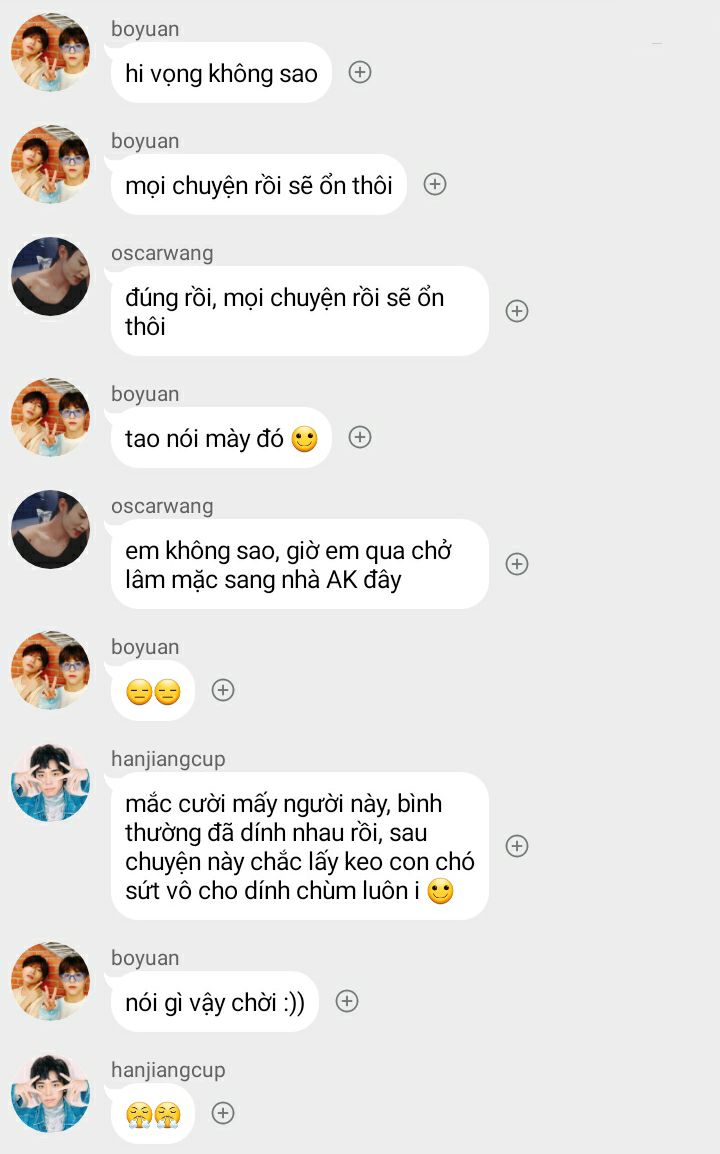Add reaction to "mọi chuyện rồi sẽ ổn thôi" by boyuan
Screen dimensions: 720x1154
(x=435, y=184)
